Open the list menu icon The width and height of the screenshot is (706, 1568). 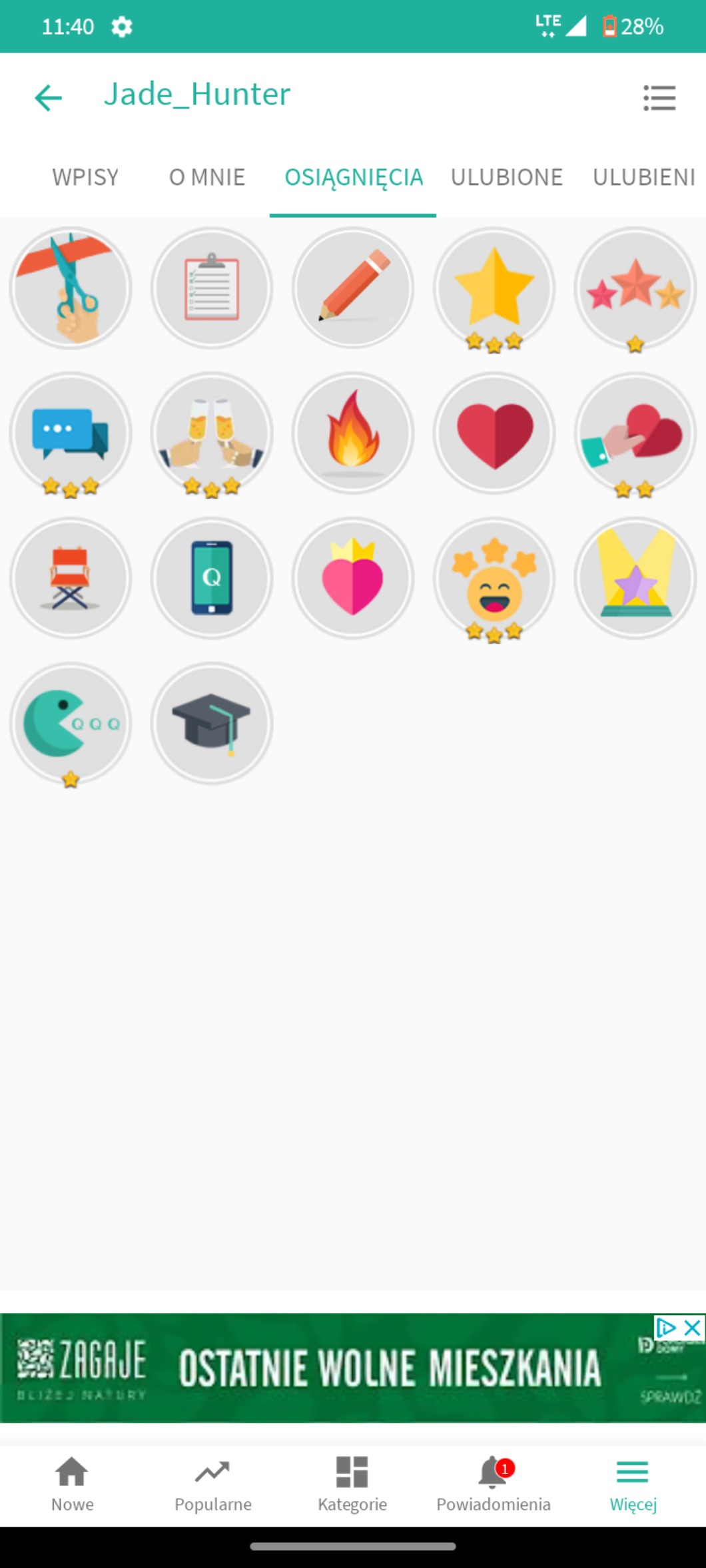coord(659,98)
